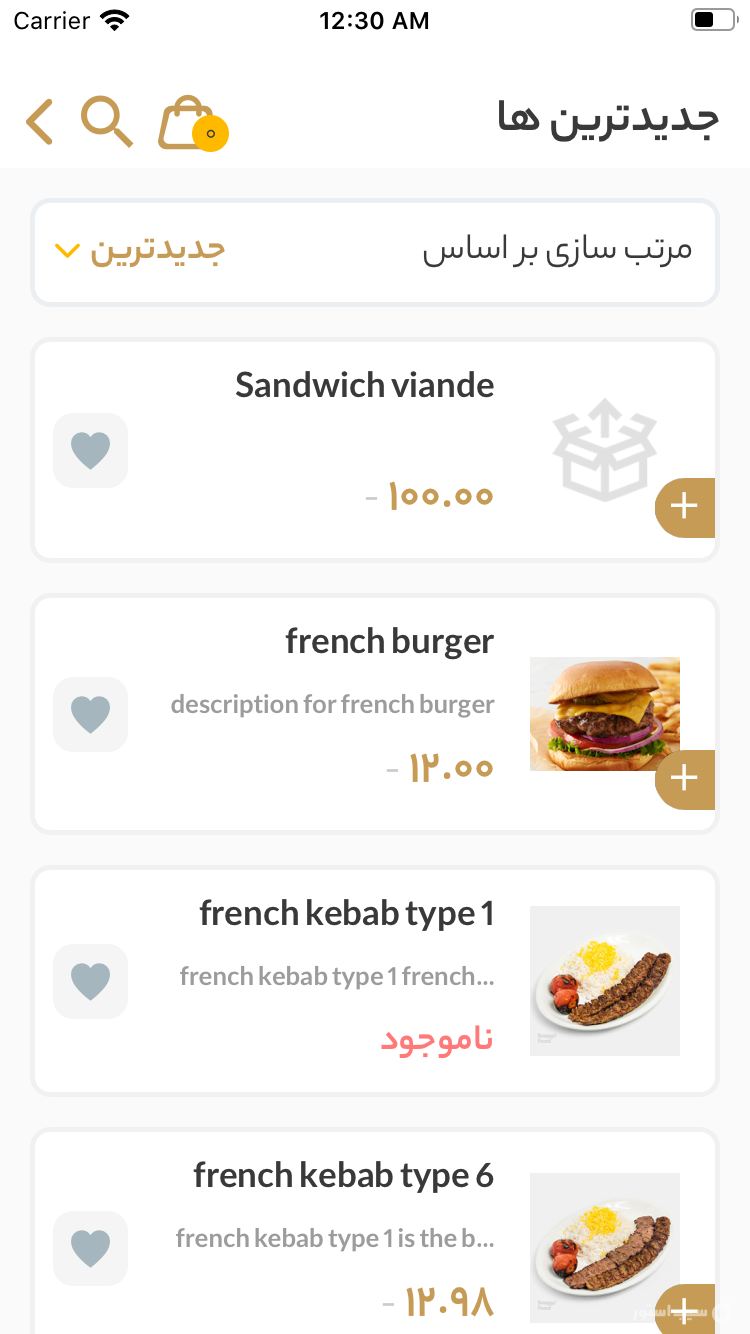Click the ناموجود out-of-stock label
Image resolution: width=750 pixels, height=1334 pixels.
pos(436,1040)
